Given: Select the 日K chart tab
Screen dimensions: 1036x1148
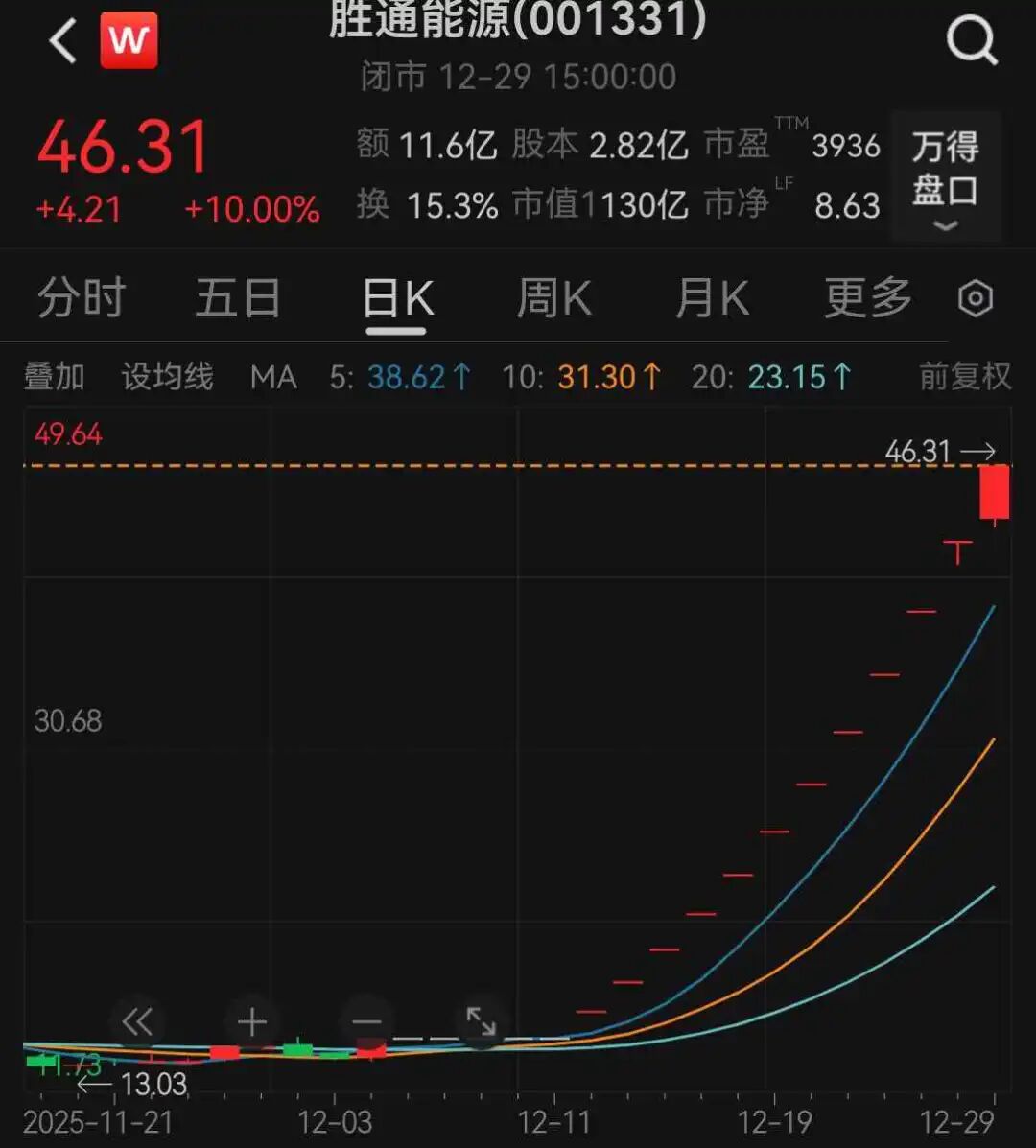Looking at the screenshot, I should [x=397, y=298].
